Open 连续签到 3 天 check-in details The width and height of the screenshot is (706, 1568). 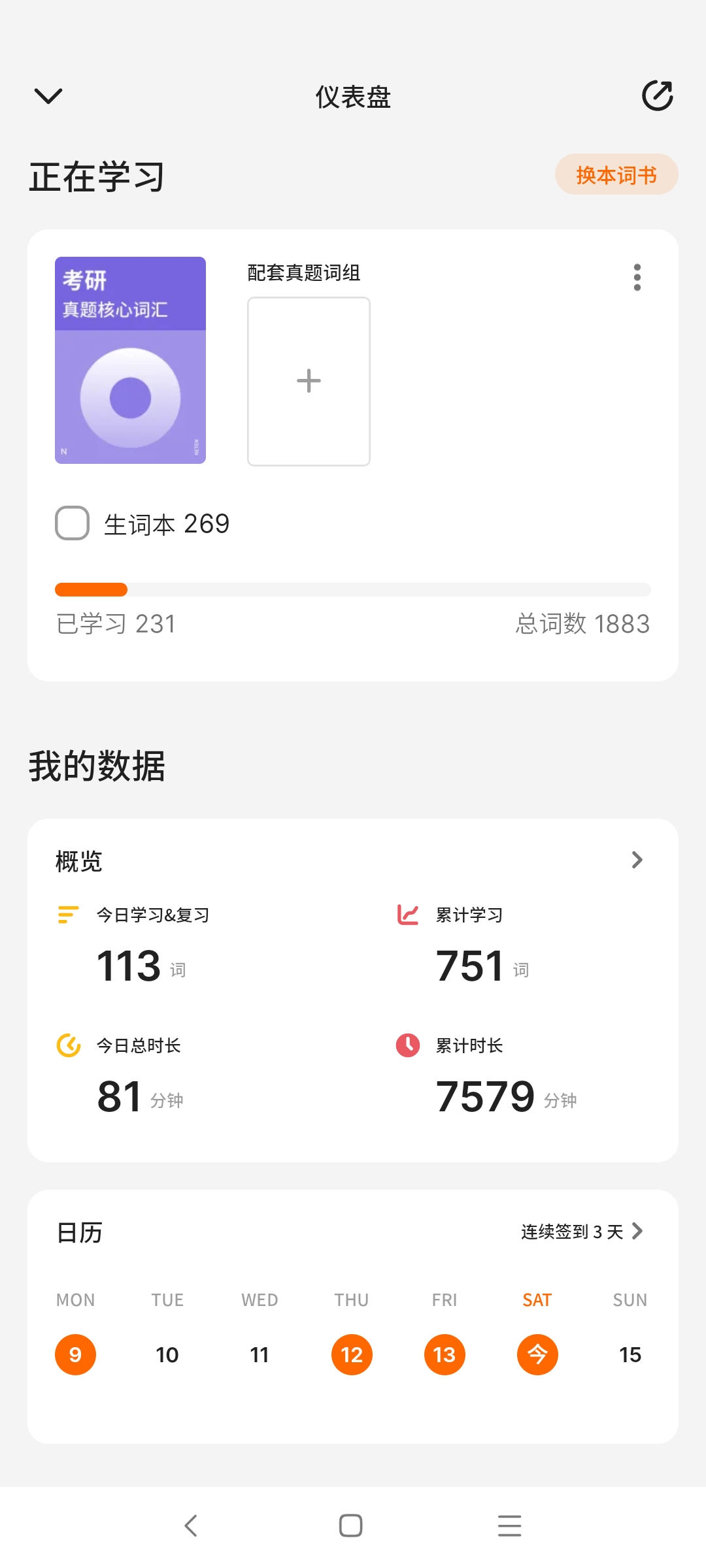click(x=582, y=1232)
